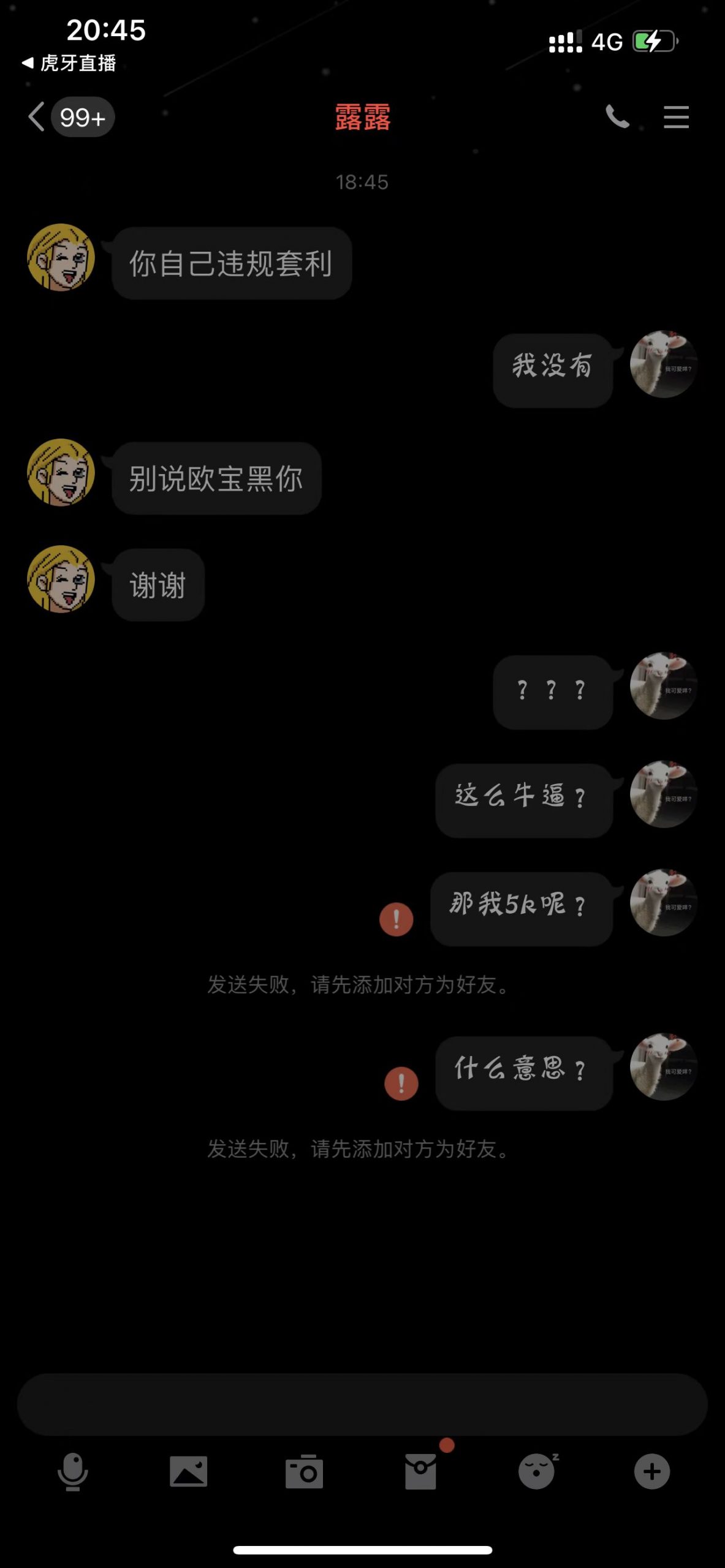
Task: Open the camera to take a photo
Action: (x=304, y=1471)
